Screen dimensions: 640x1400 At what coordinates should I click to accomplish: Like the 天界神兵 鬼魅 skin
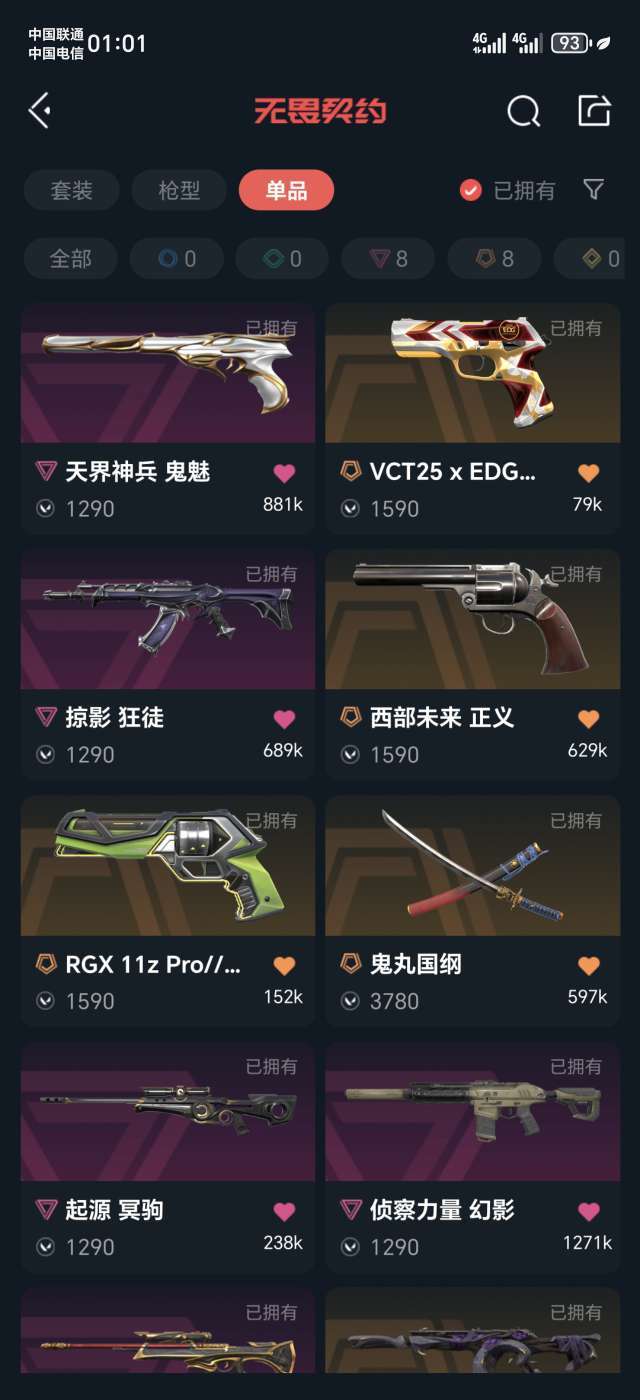(284, 473)
